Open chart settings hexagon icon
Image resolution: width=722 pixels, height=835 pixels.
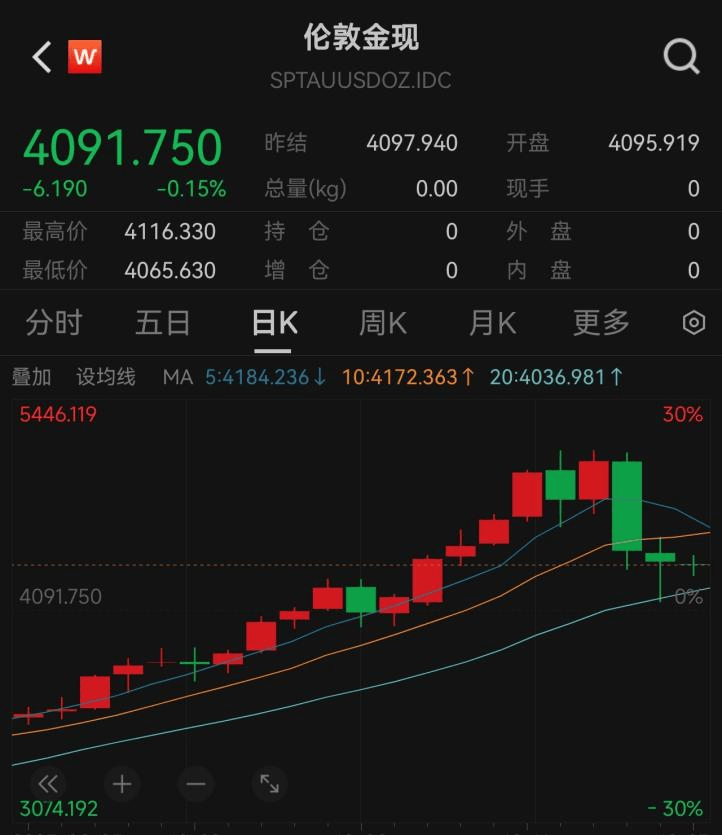[693, 323]
